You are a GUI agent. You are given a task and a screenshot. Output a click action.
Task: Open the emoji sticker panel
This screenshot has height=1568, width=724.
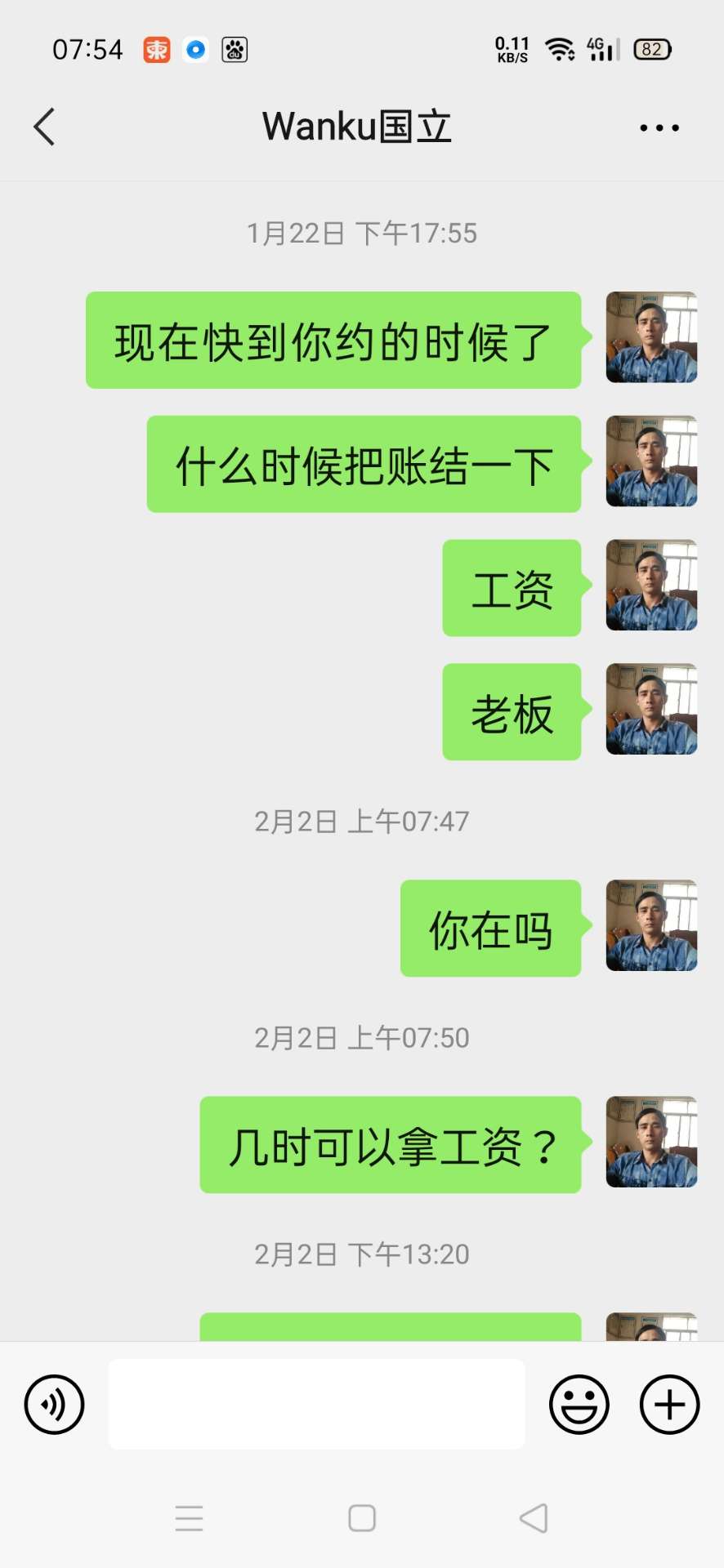point(579,1405)
